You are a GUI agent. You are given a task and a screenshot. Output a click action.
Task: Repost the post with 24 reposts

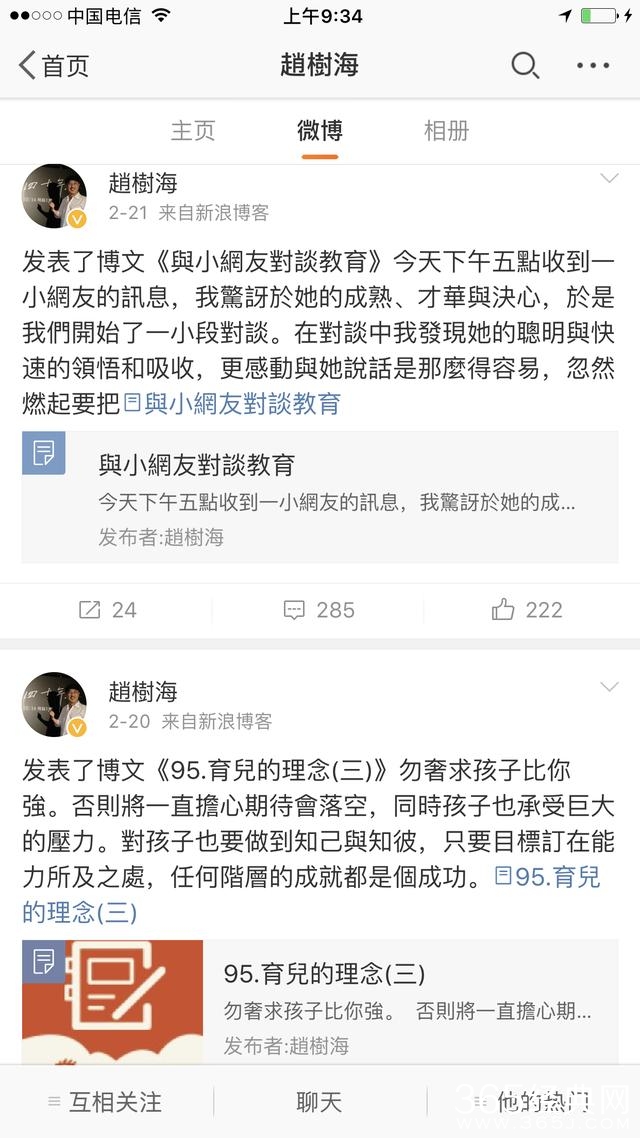(107, 610)
